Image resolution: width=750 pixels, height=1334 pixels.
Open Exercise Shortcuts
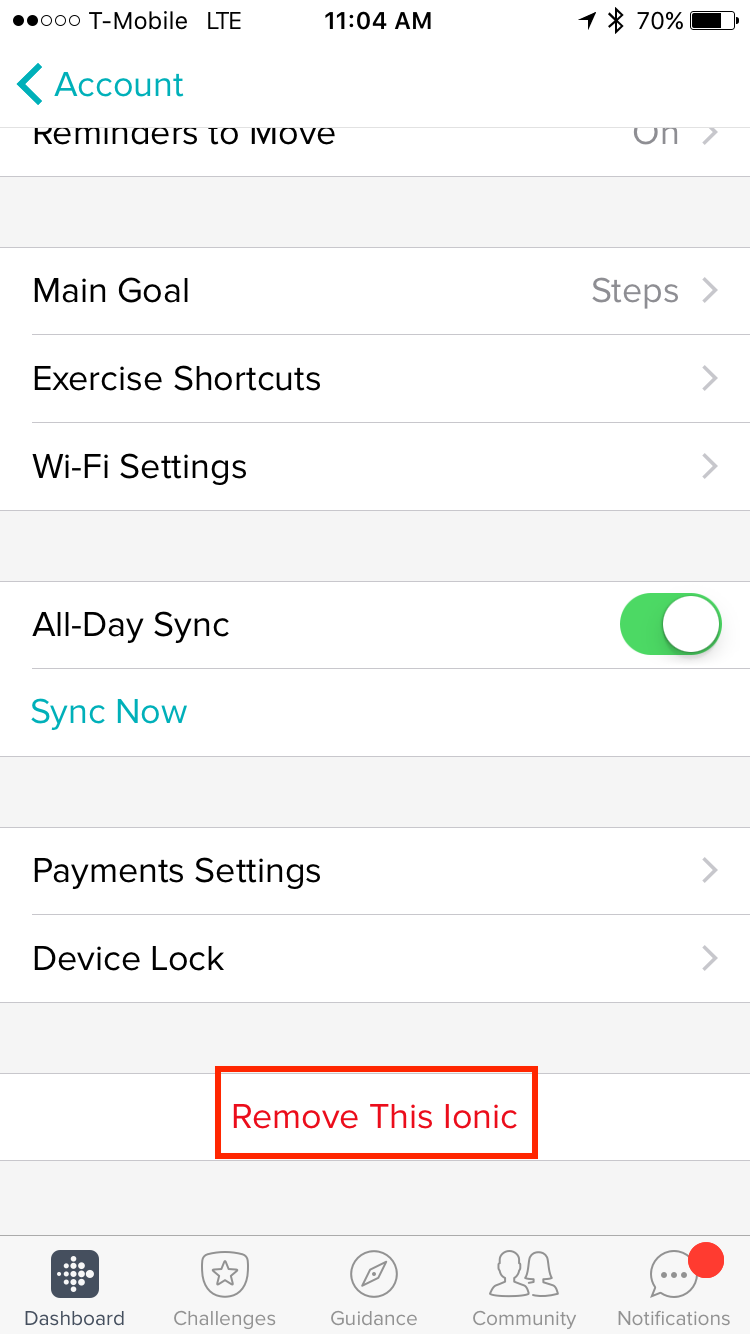(x=375, y=379)
